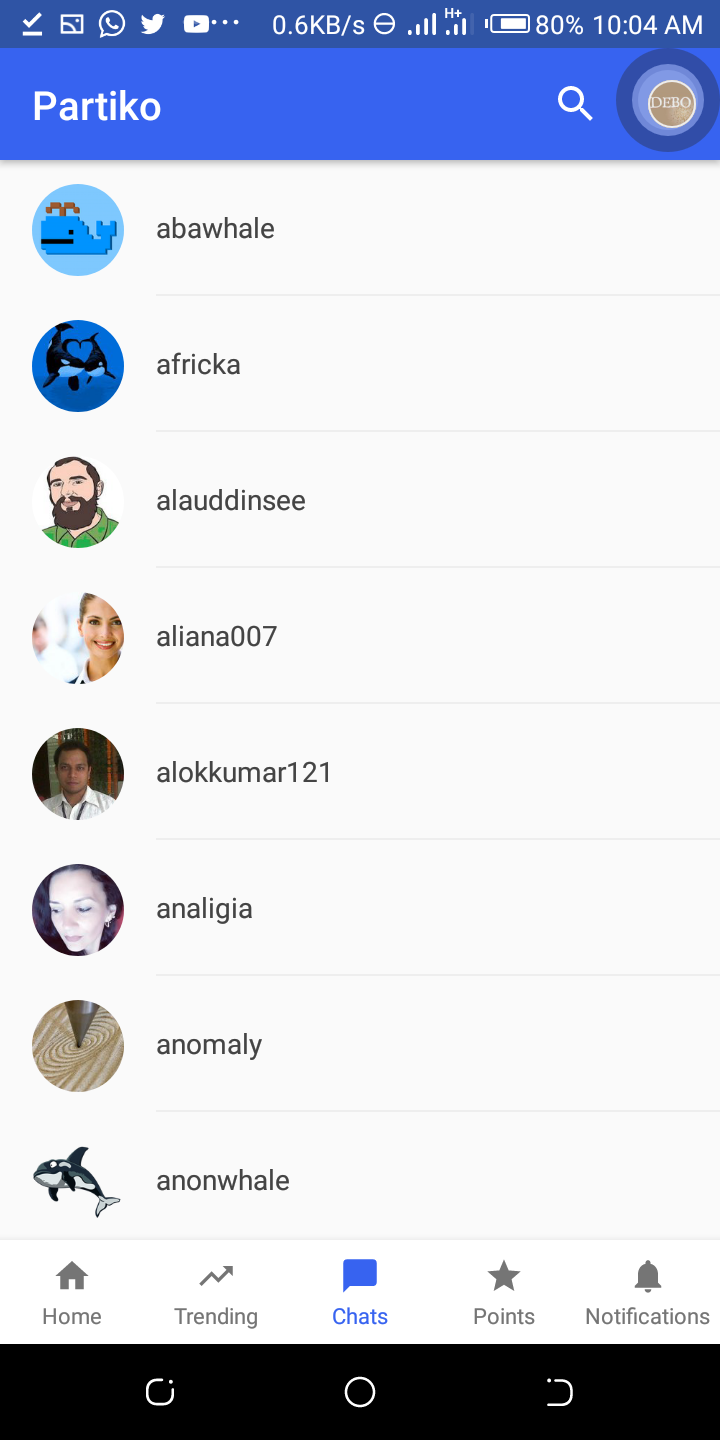Open the chat with aliana007
The image size is (720, 1440).
click(360, 637)
